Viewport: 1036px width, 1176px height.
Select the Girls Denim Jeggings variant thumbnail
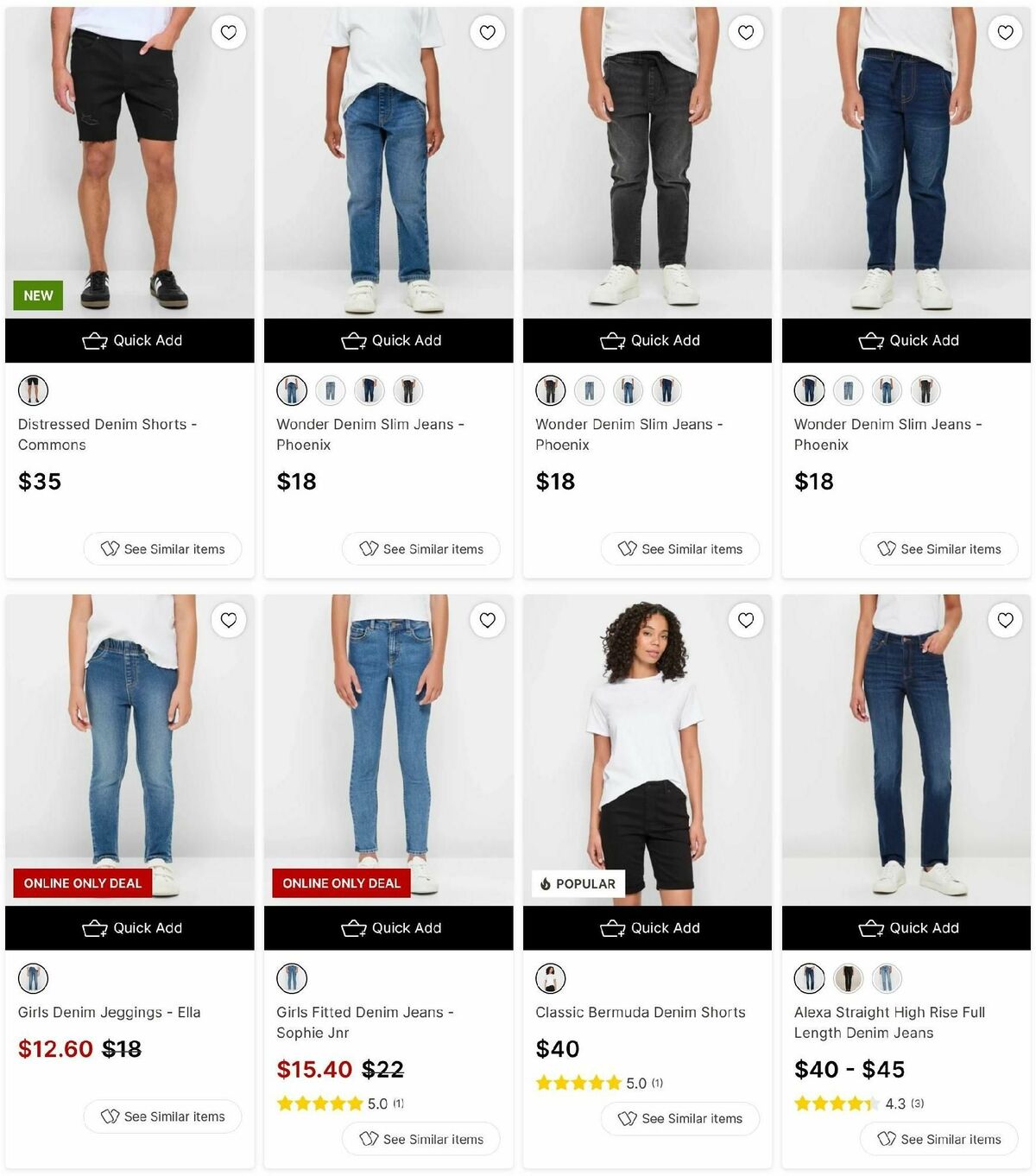(x=33, y=978)
